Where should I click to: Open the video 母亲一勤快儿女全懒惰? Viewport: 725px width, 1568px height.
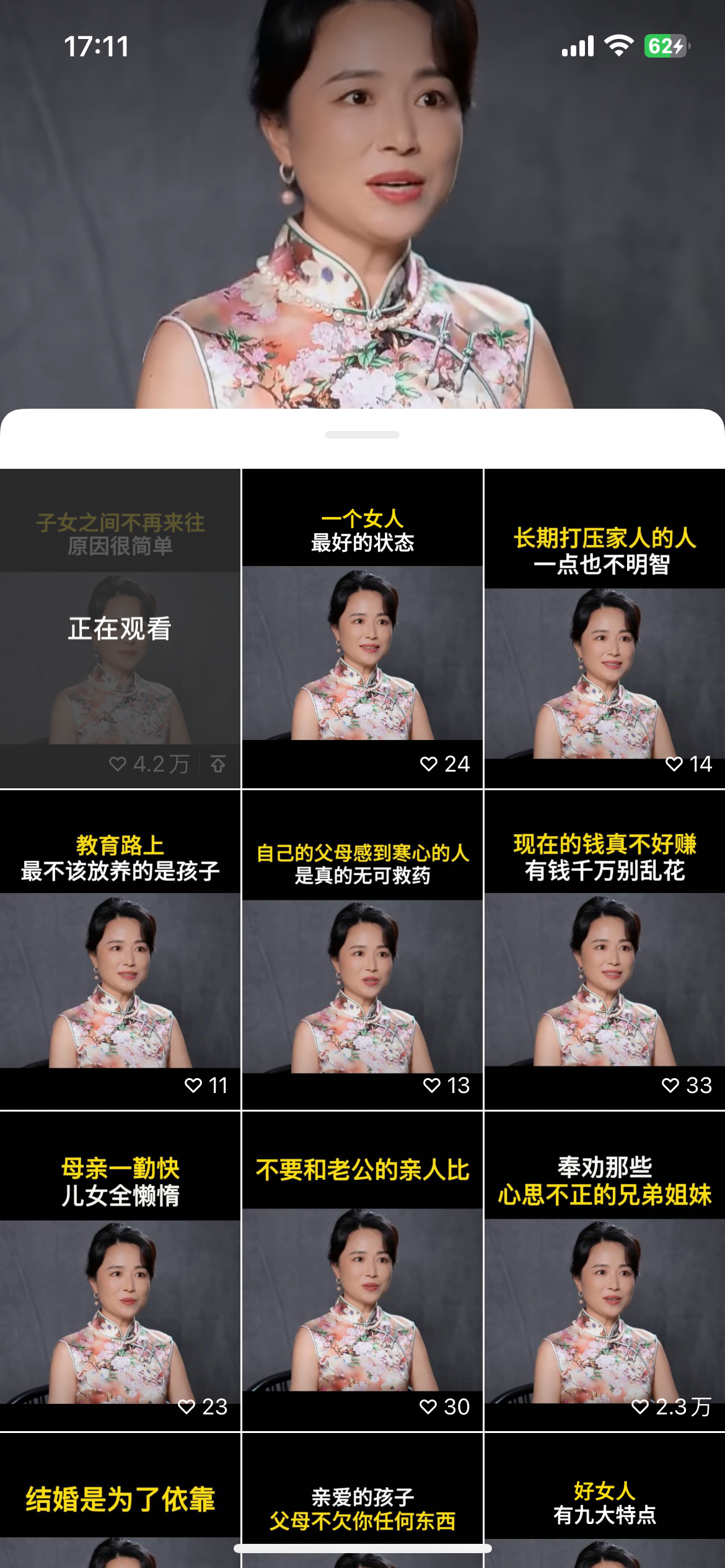120,1271
